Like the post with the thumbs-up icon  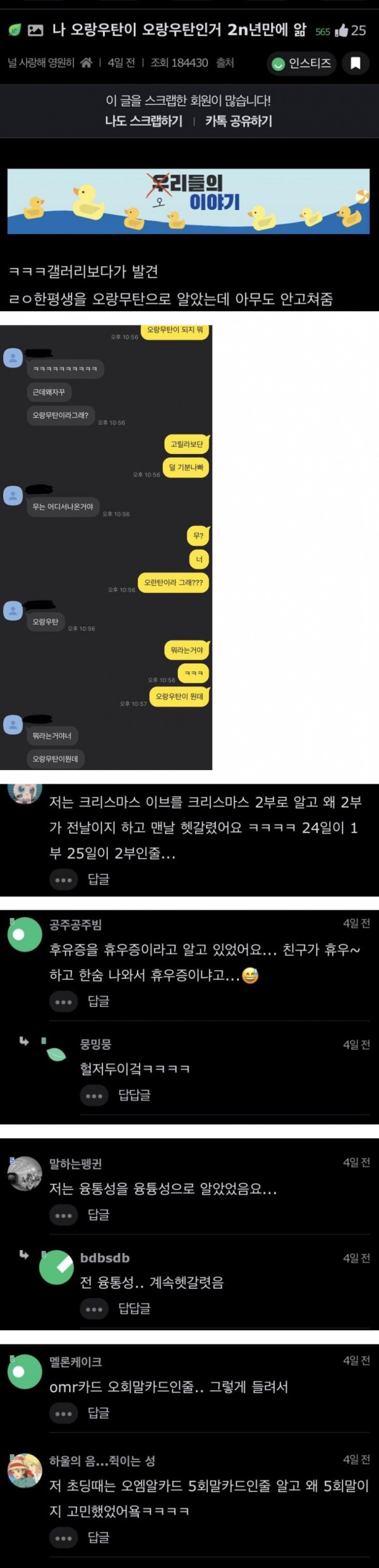(342, 30)
